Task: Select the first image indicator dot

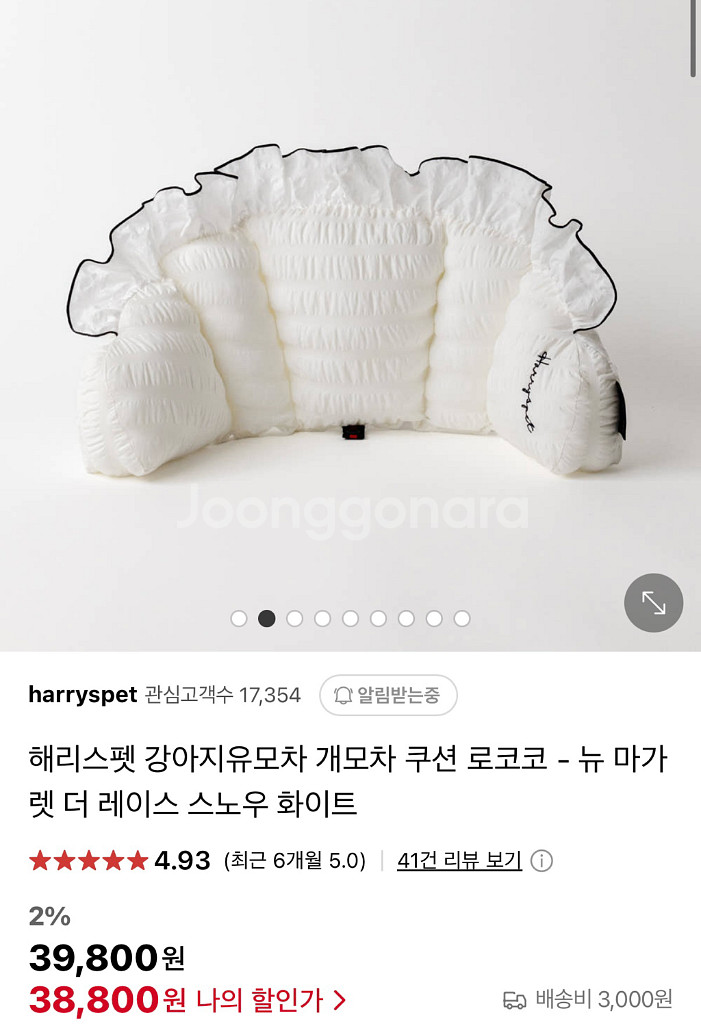Action: pyautogui.click(x=239, y=618)
